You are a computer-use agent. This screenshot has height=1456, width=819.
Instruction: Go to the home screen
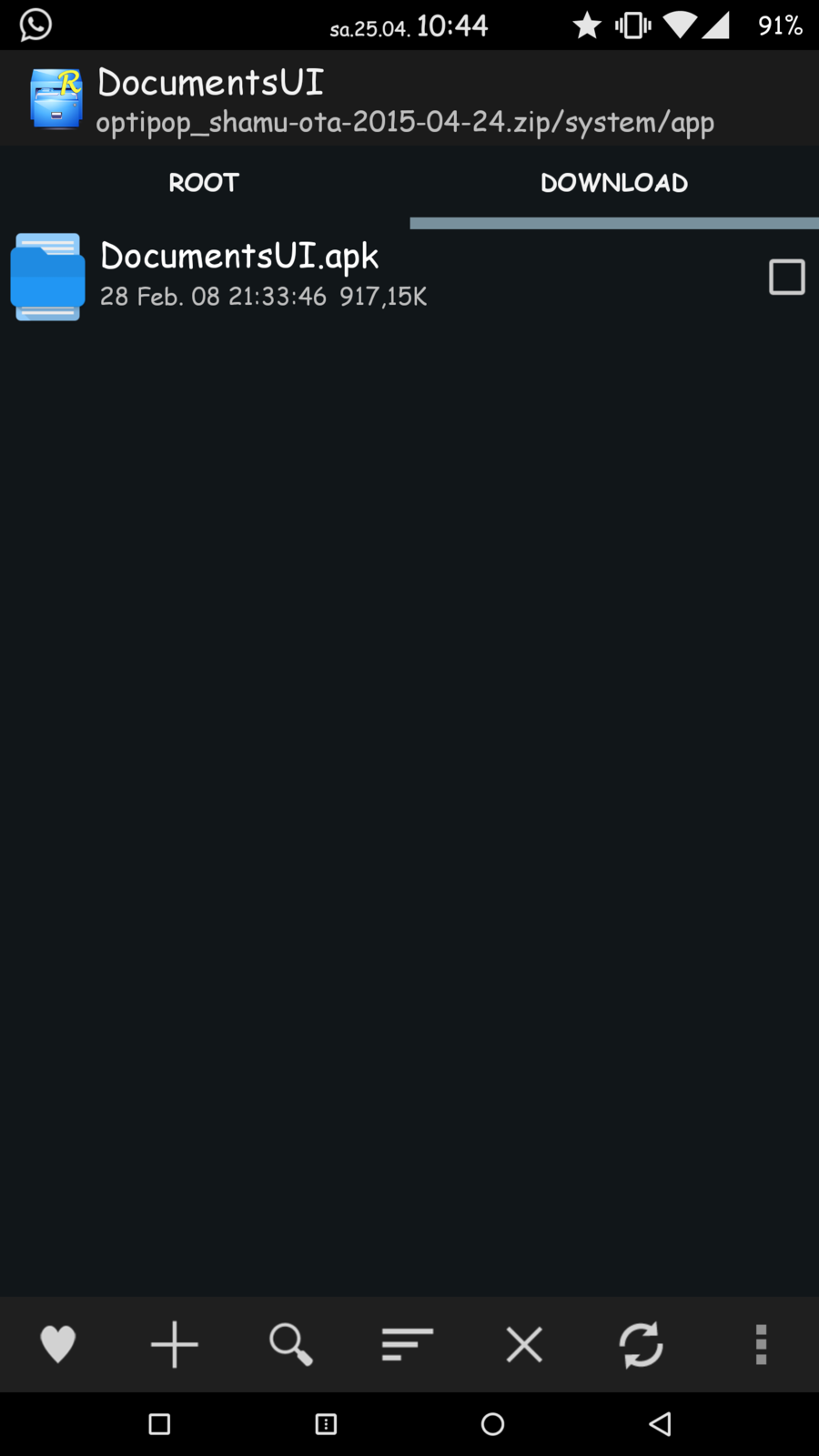[x=492, y=1424]
